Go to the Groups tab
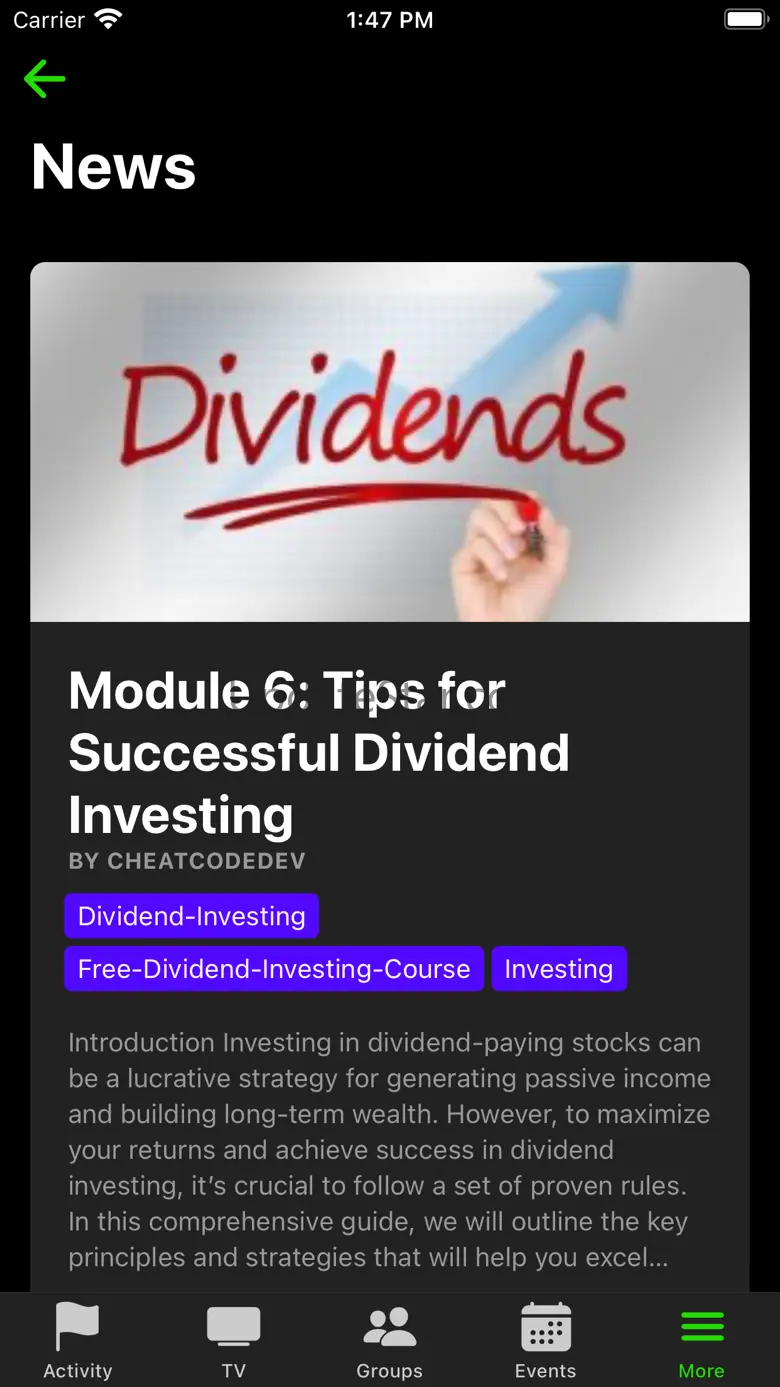Viewport: 780px width, 1387px height. [x=390, y=1340]
